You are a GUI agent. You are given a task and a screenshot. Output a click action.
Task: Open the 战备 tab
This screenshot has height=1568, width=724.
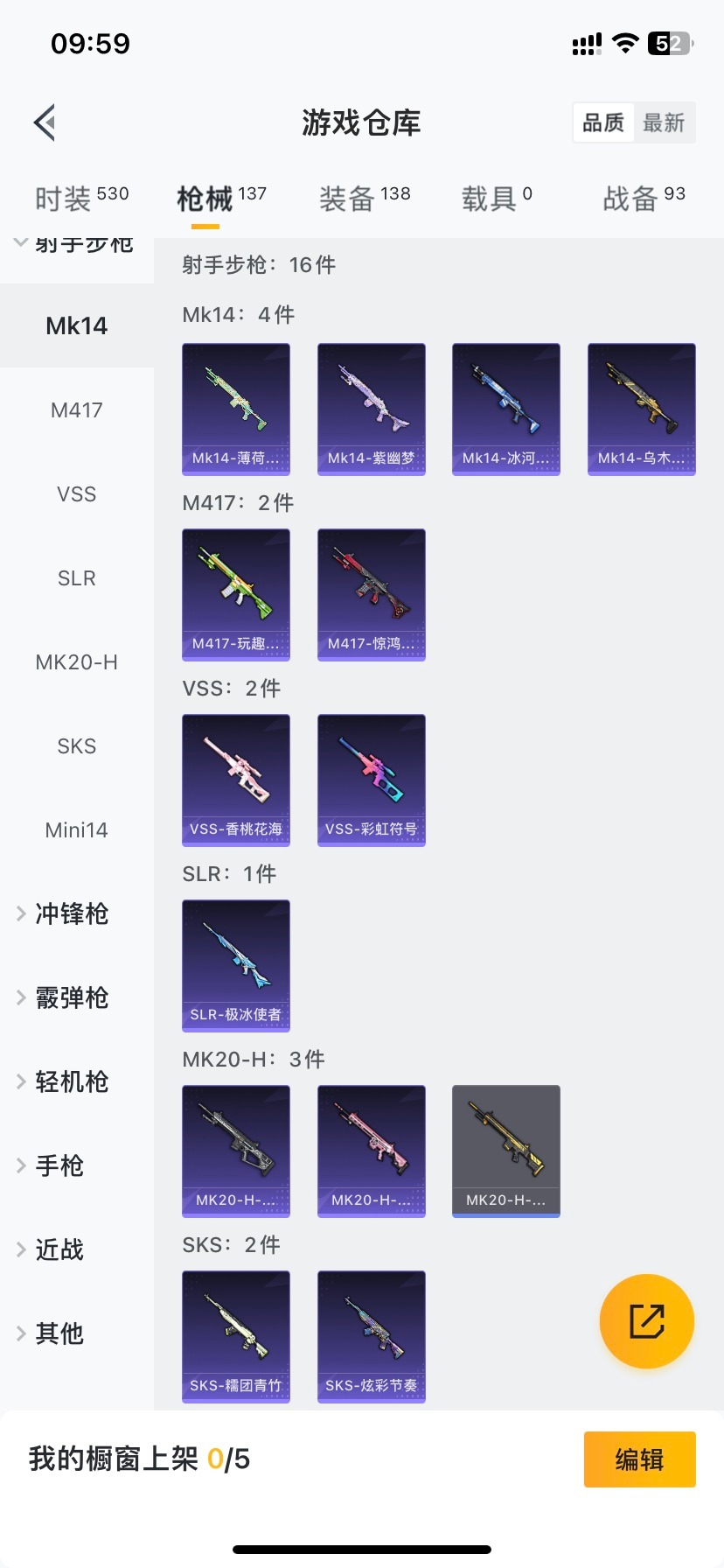point(644,199)
